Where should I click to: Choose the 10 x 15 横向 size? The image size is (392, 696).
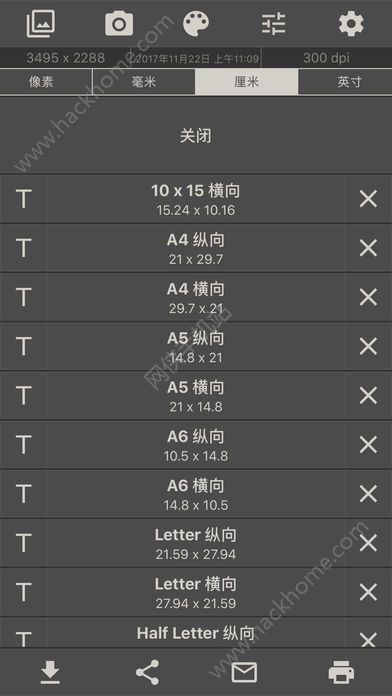click(196, 199)
